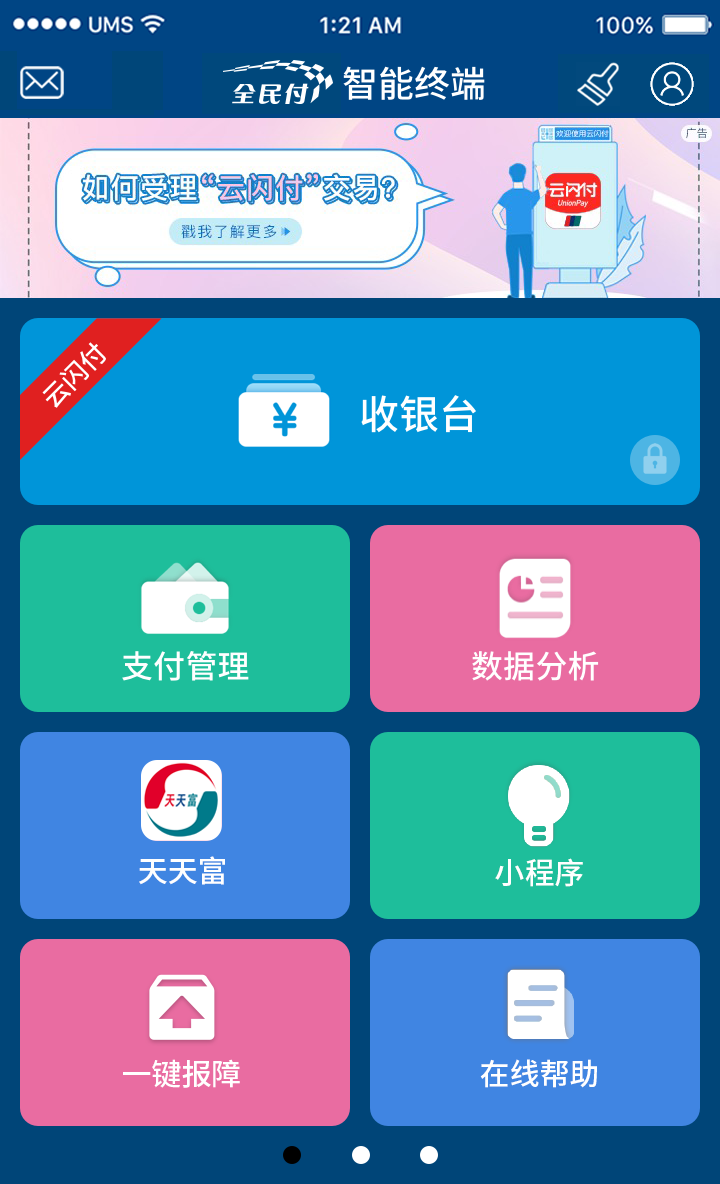Open the 小程序 mini programs tile
This screenshot has width=720, height=1184.
535,825
